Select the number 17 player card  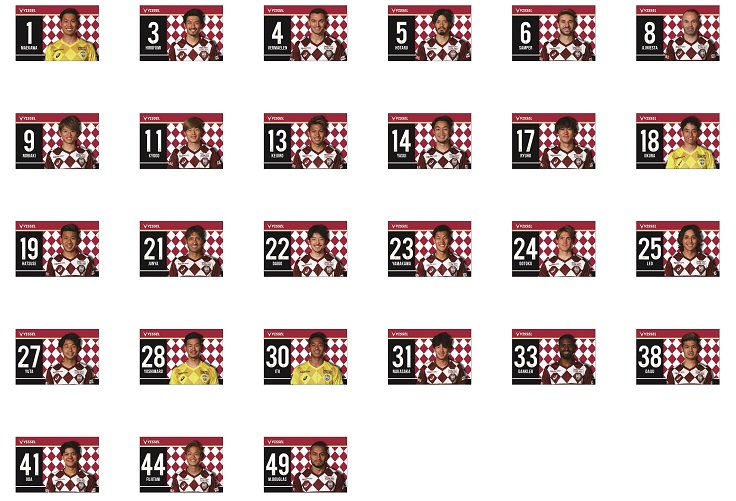pyautogui.click(x=553, y=141)
